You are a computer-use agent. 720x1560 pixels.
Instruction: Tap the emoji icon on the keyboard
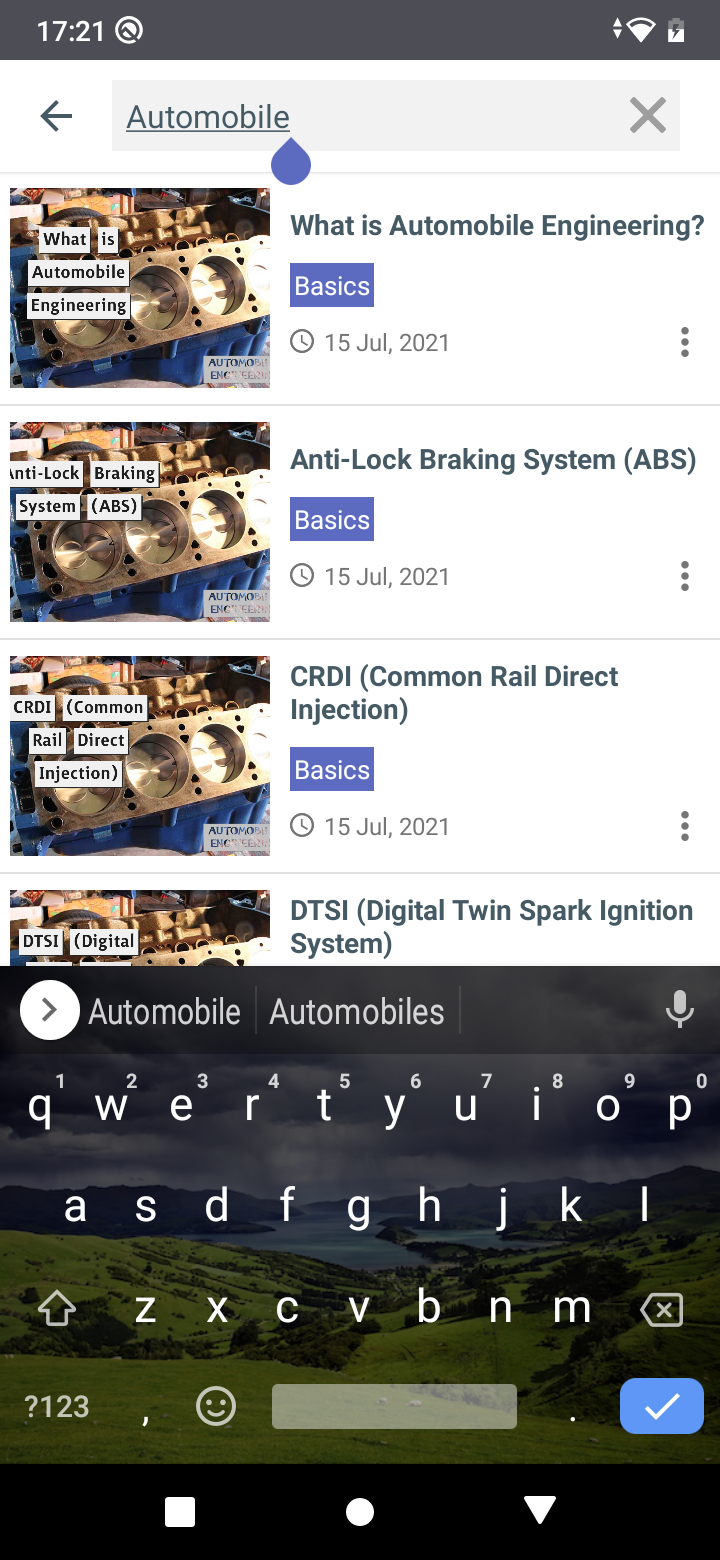pos(215,1406)
